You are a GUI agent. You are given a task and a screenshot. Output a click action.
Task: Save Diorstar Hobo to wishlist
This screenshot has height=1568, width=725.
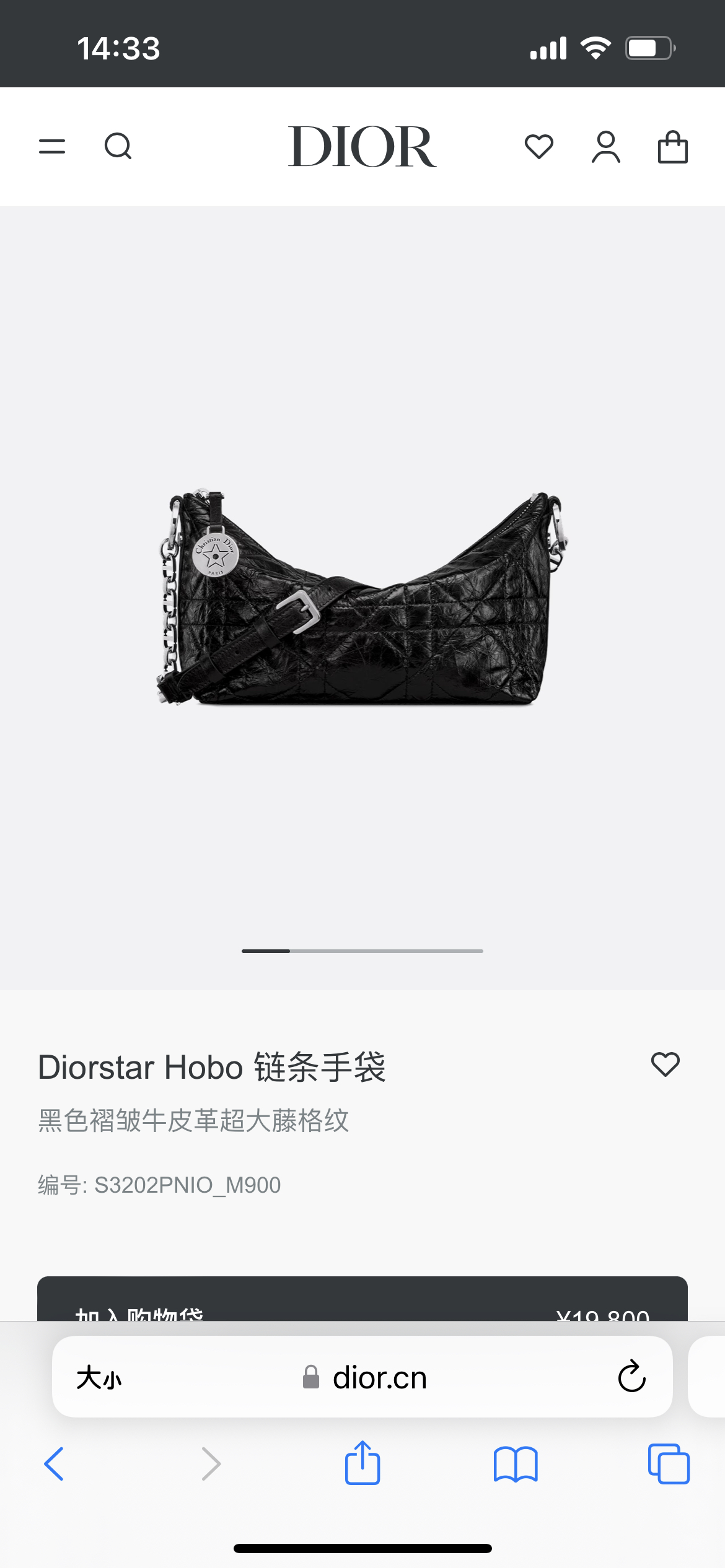666,1065
